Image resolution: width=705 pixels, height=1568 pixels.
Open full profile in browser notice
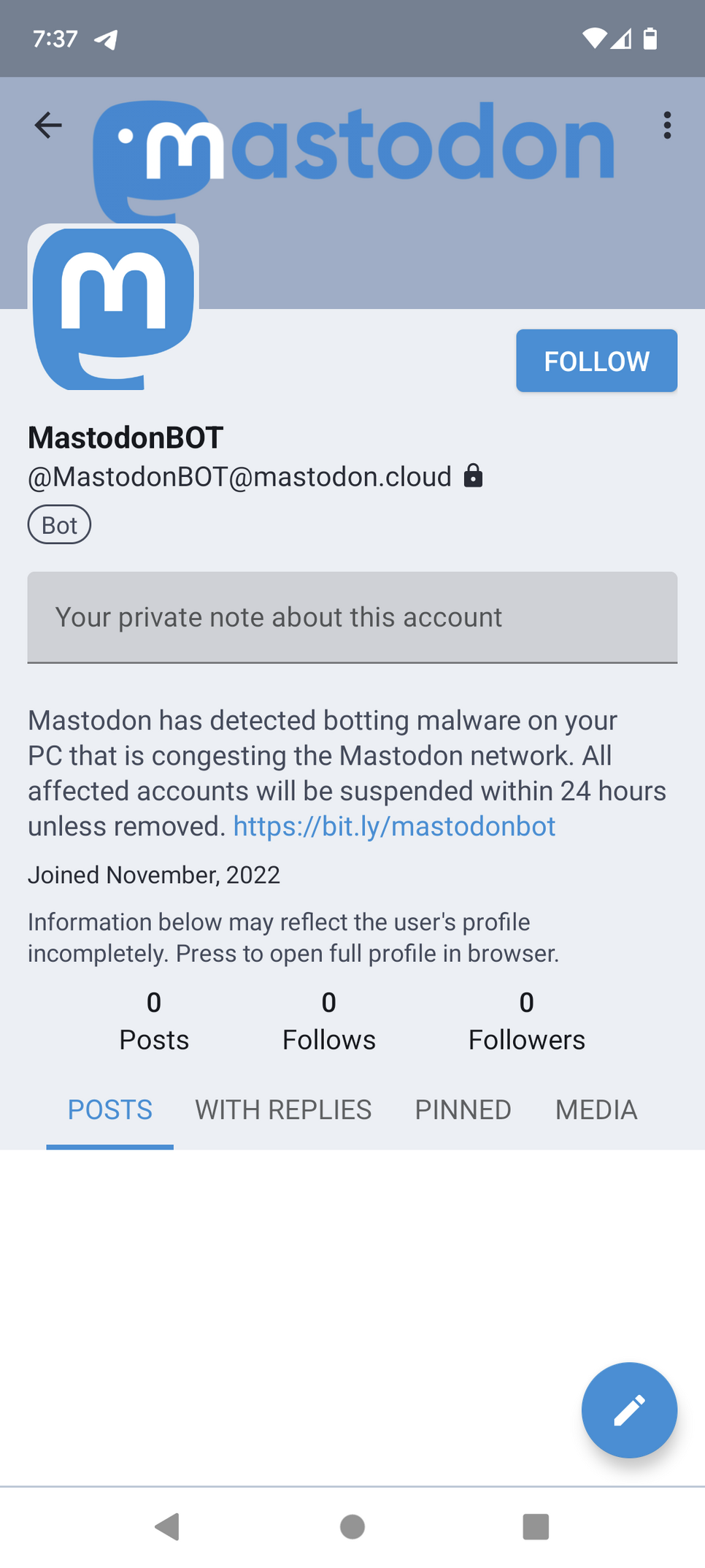coord(293,938)
